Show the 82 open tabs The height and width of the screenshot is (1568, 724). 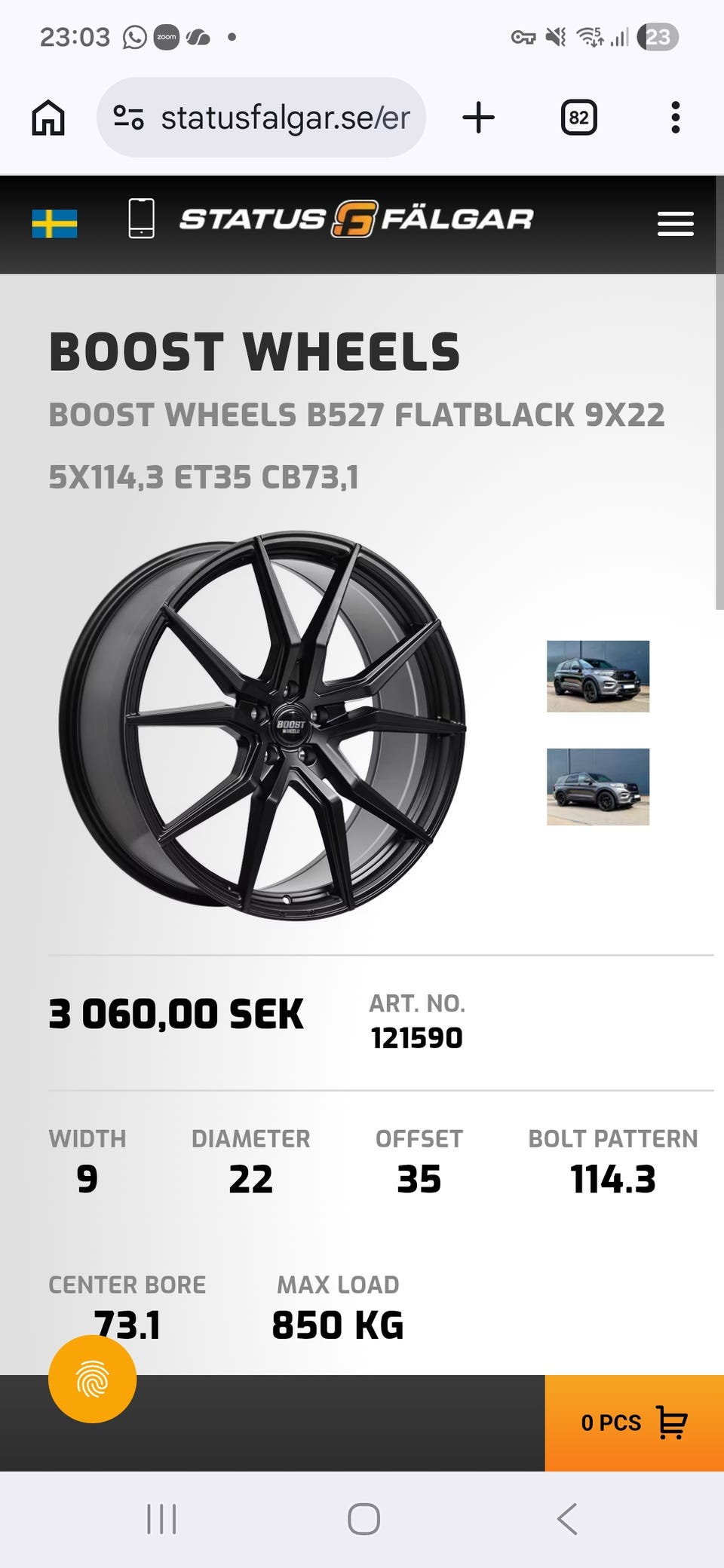pos(578,118)
